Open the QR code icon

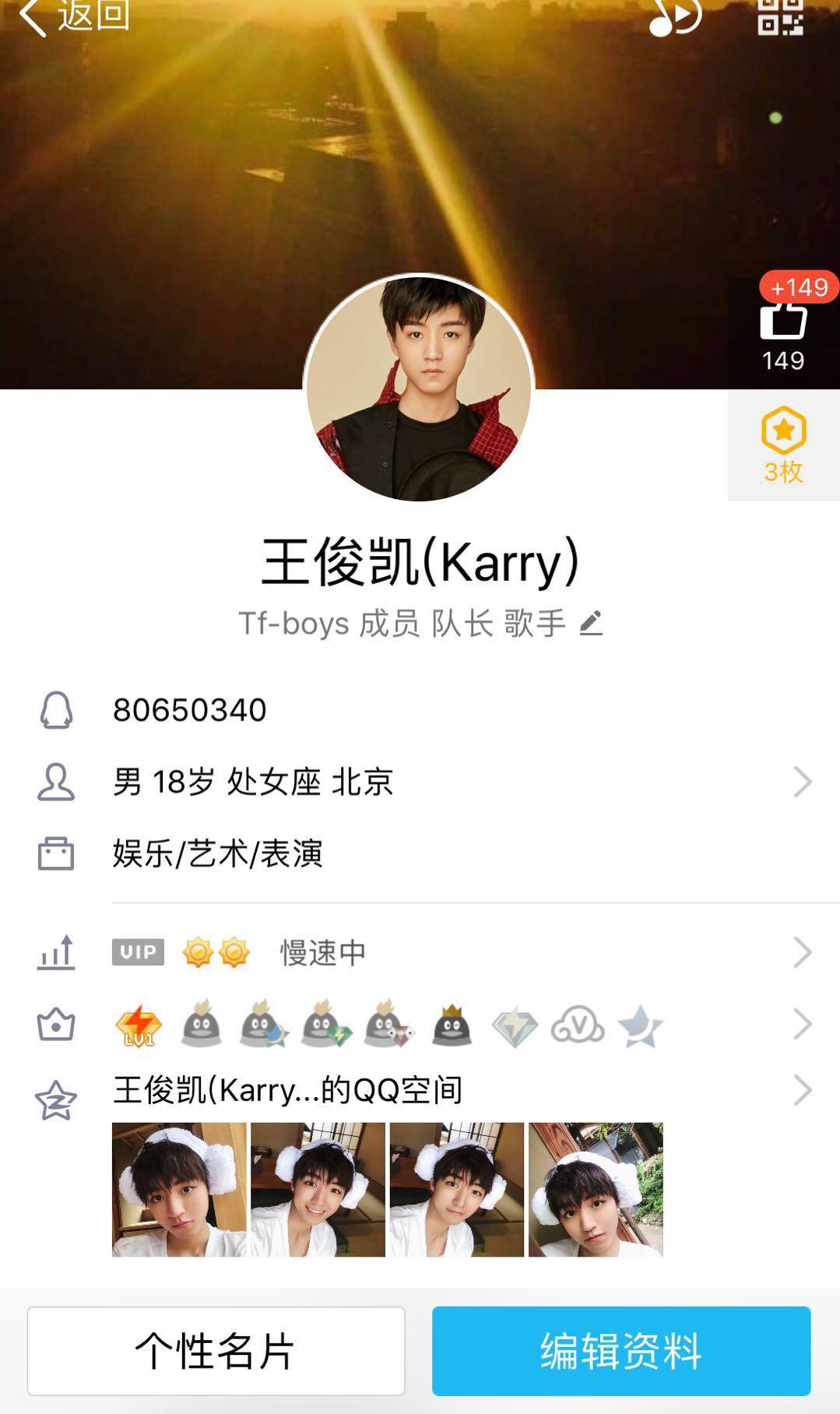coord(780,16)
